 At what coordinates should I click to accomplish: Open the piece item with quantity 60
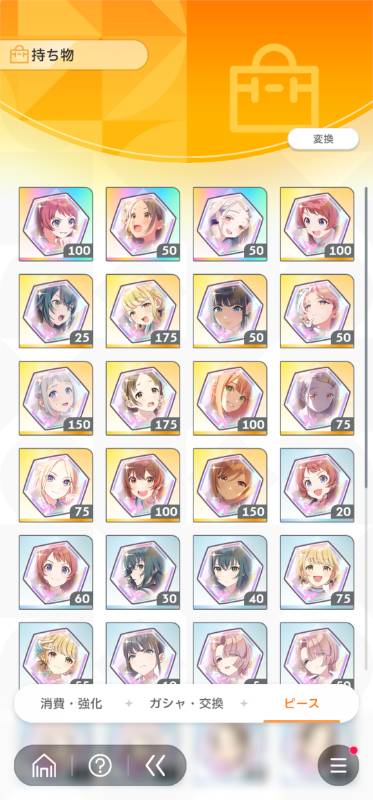tap(56, 572)
